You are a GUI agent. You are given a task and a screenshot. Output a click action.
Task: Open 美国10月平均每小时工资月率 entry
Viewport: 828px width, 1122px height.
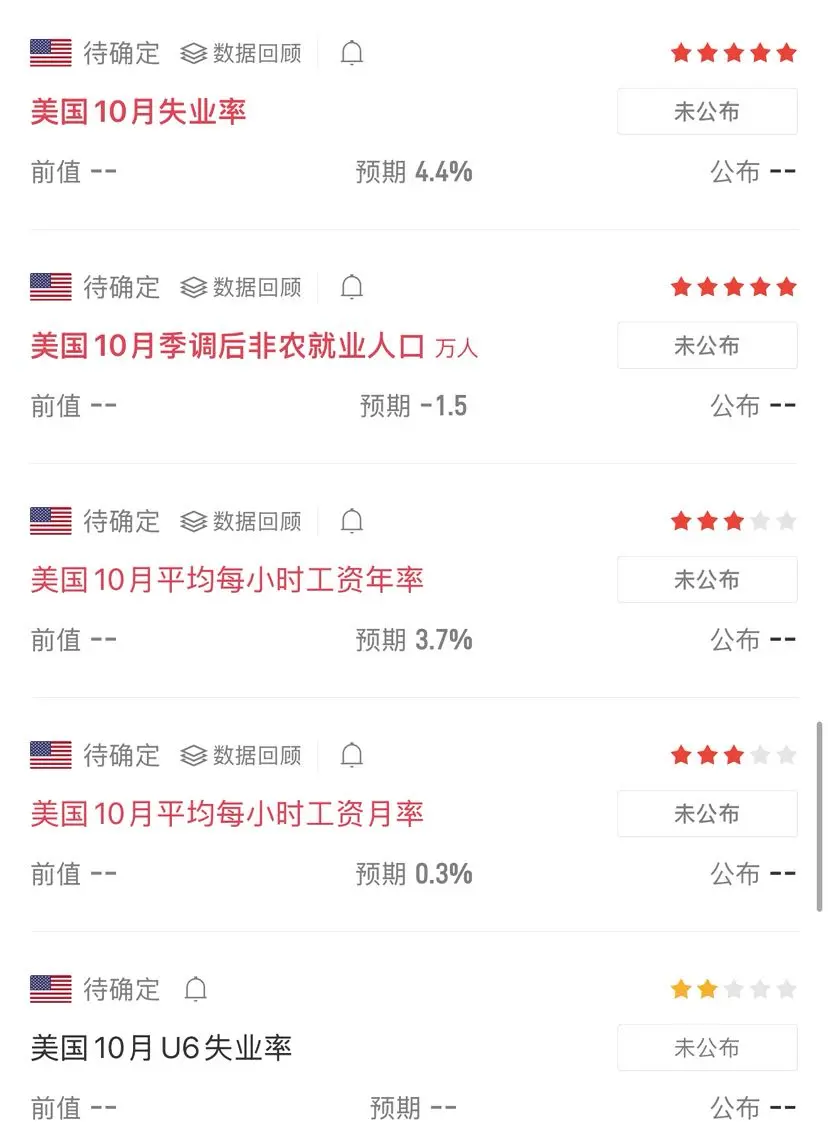tap(227, 814)
